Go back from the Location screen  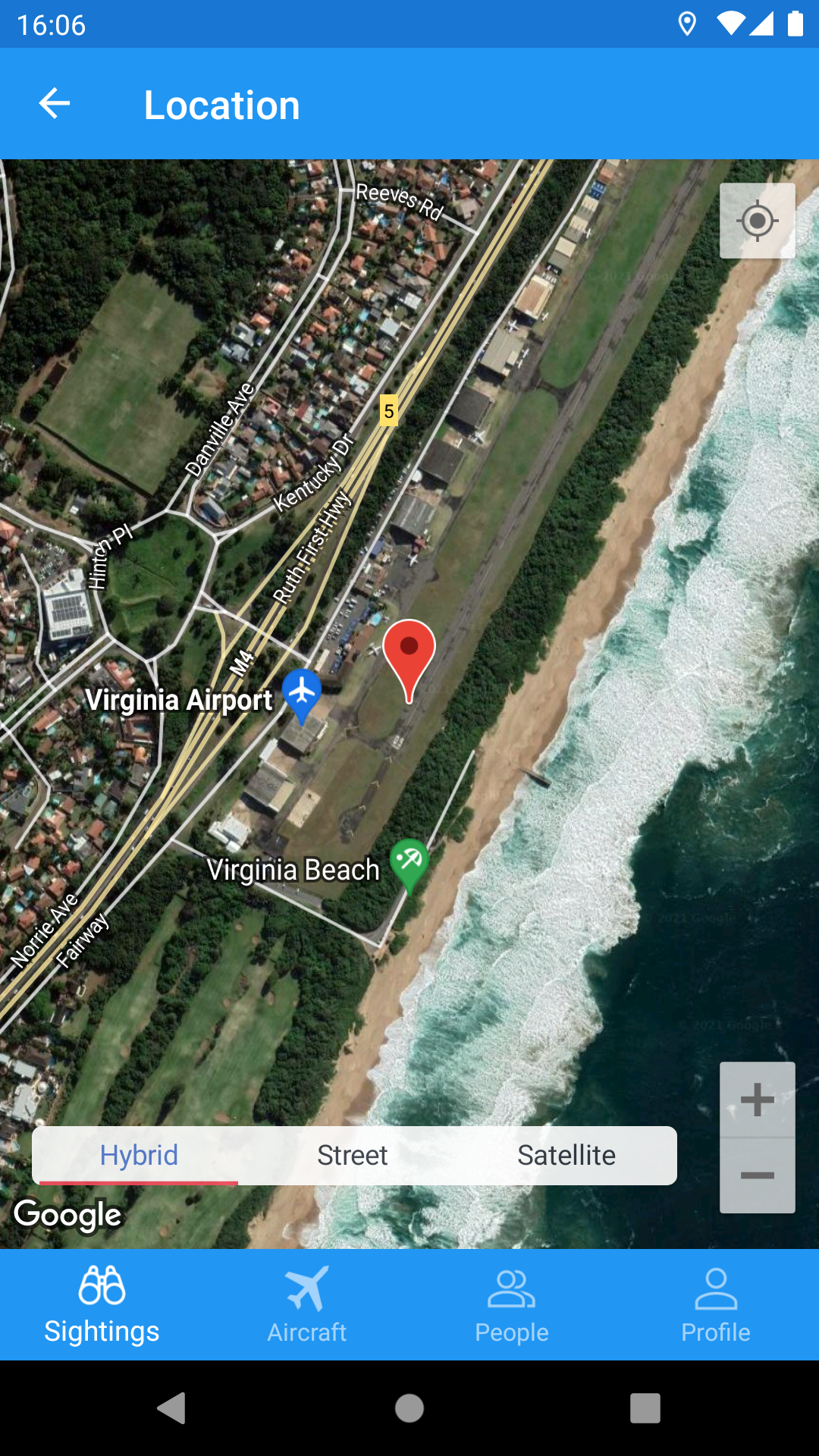point(55,104)
